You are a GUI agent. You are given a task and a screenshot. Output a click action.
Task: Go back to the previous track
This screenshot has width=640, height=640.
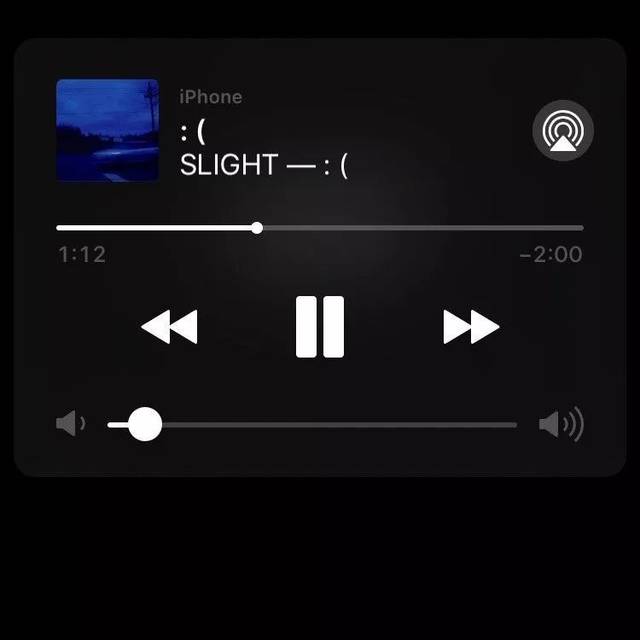[169, 327]
